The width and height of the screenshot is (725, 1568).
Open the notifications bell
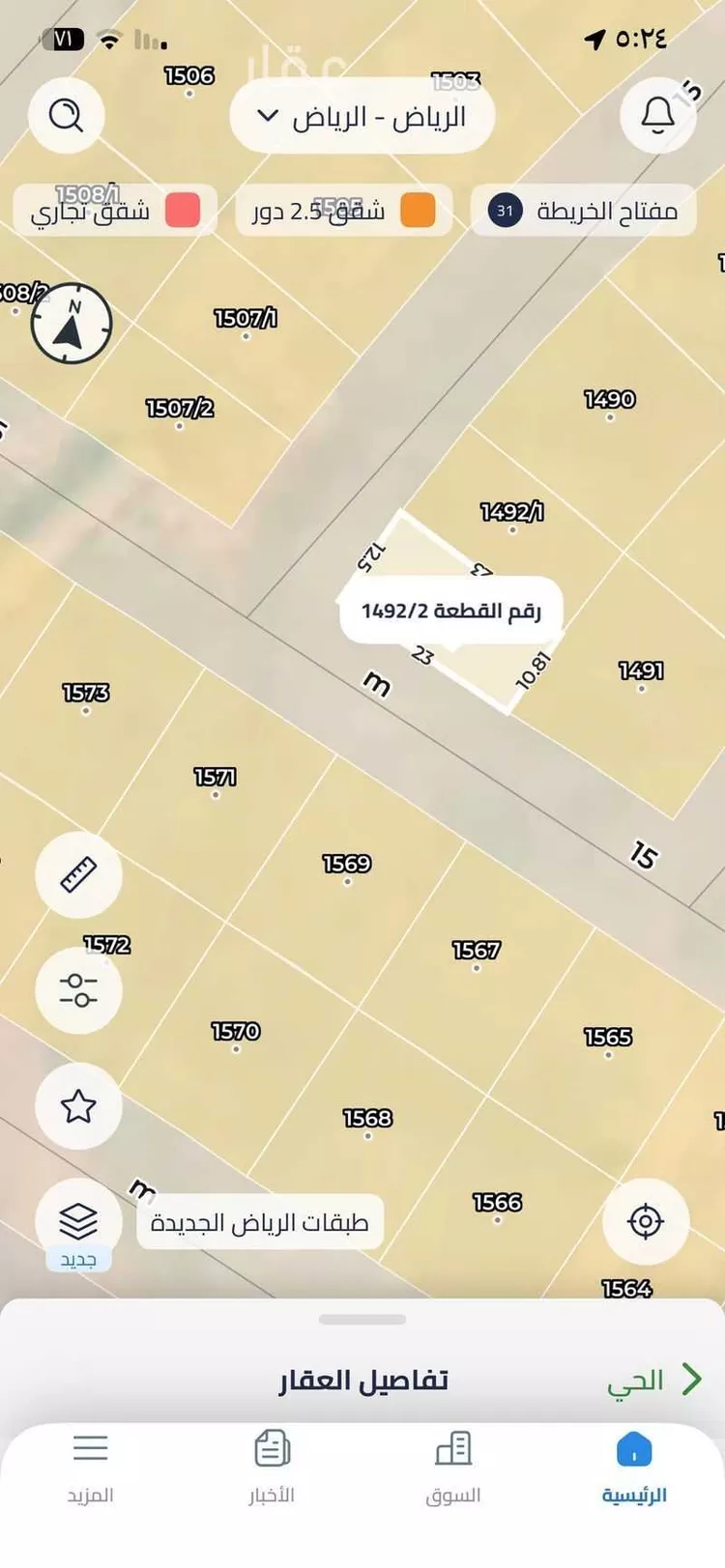pos(658,116)
